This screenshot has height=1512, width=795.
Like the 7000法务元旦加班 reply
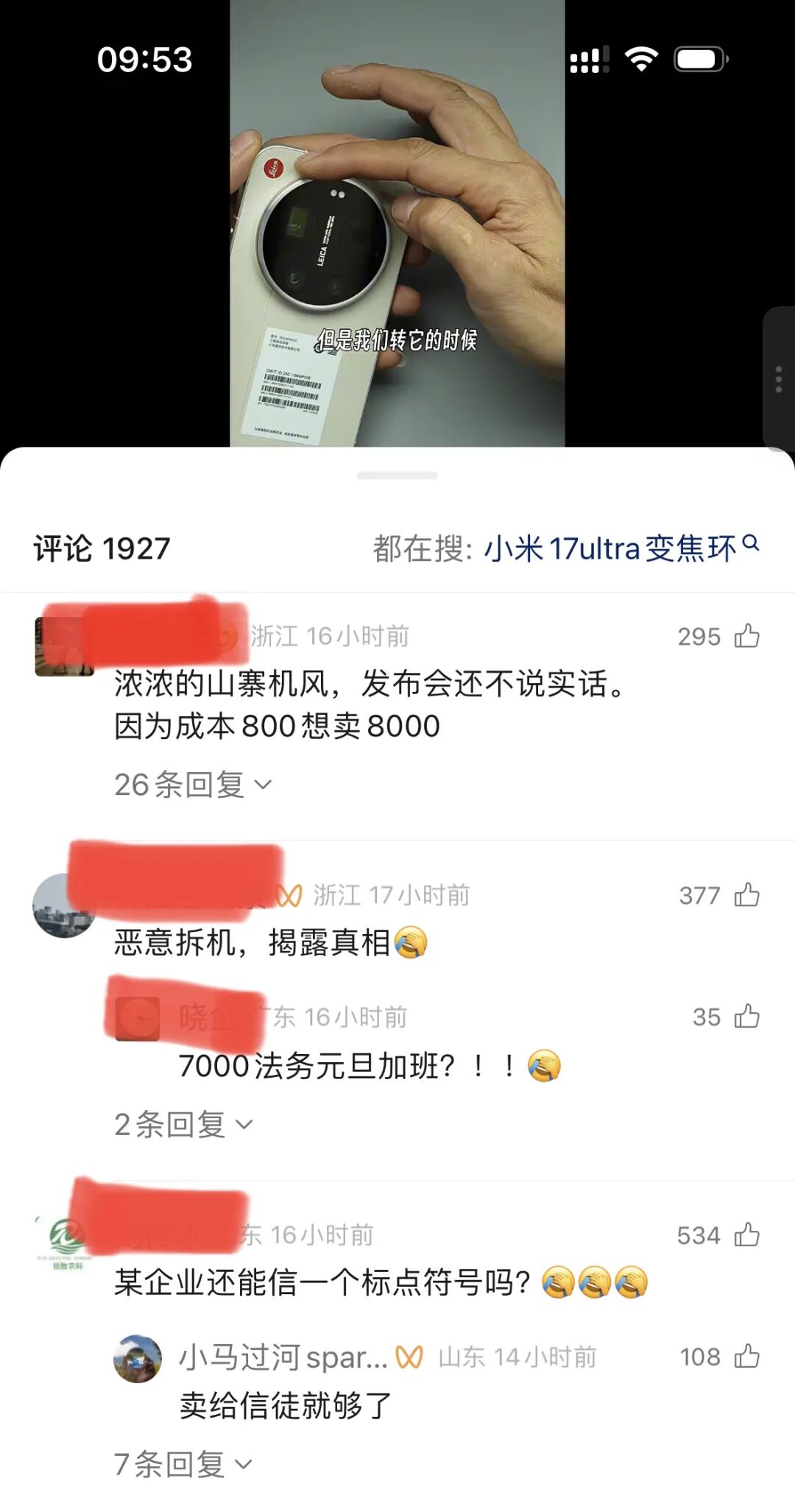tap(746, 1017)
